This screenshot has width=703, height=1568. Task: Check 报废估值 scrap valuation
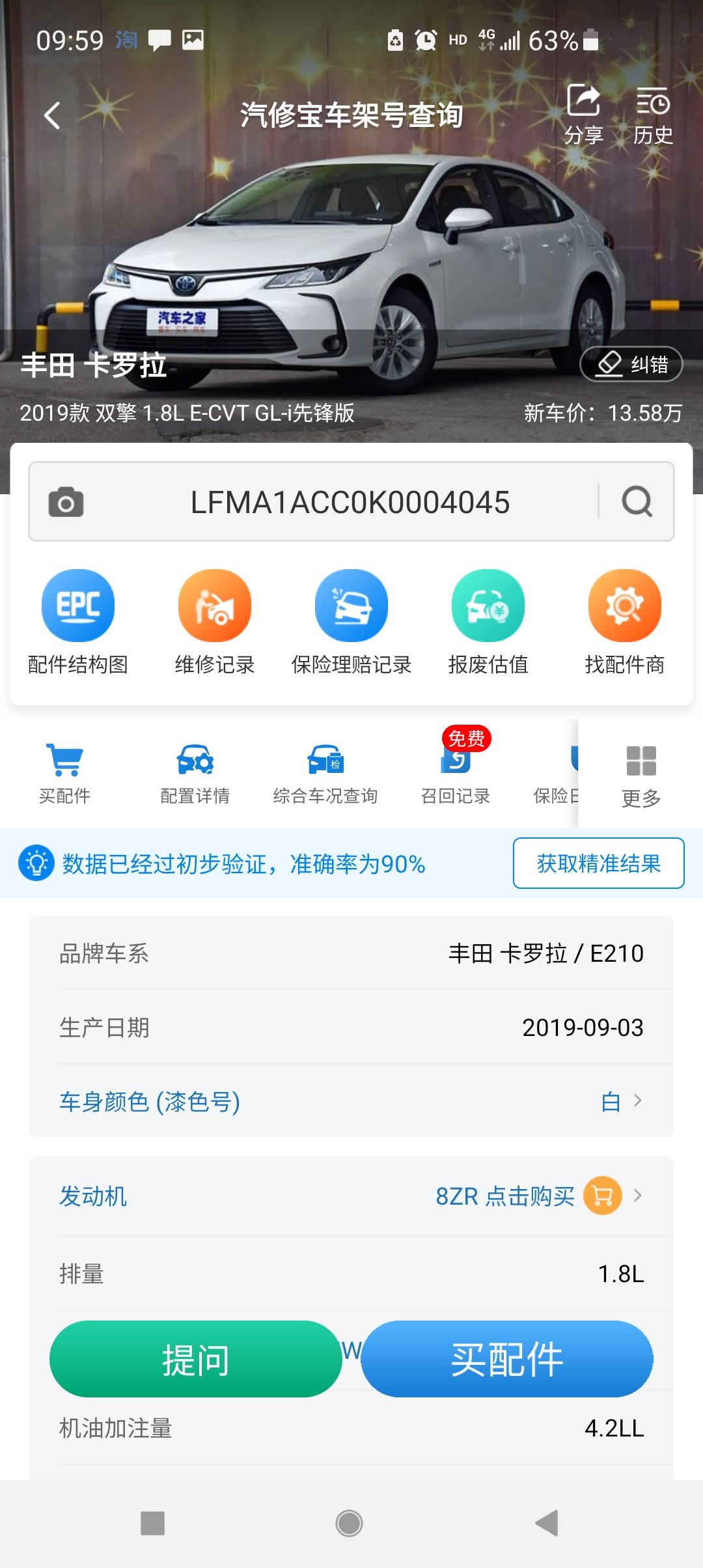488,622
